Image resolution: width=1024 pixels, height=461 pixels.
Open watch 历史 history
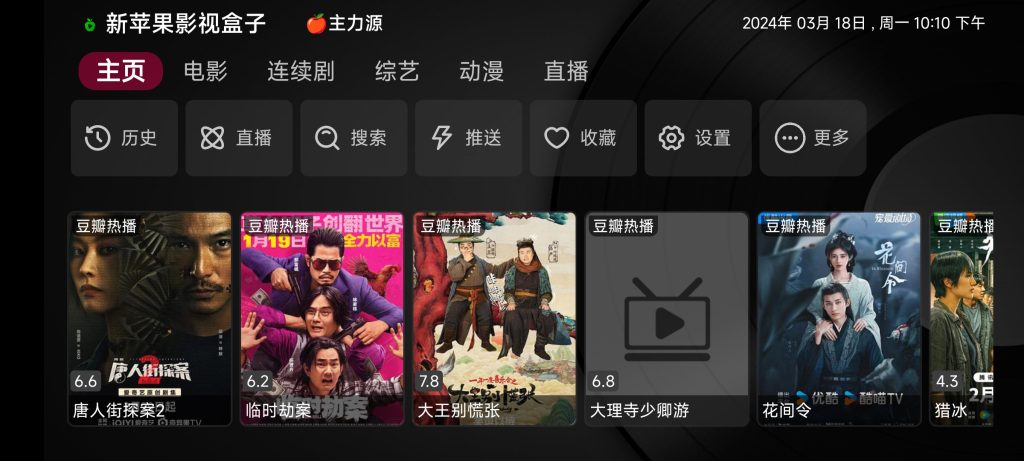pyautogui.click(x=124, y=138)
